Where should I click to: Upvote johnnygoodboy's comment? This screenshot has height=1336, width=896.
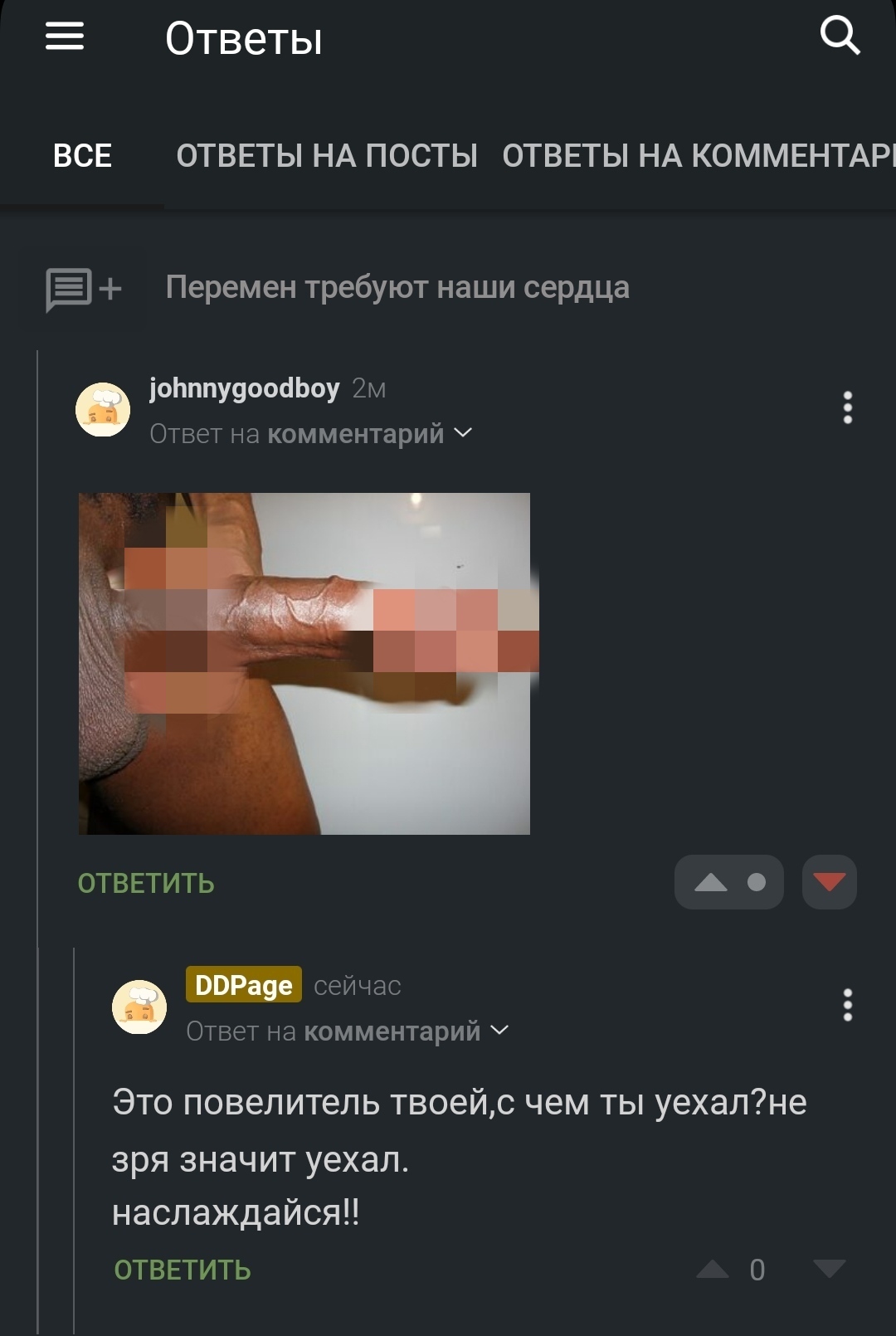click(x=711, y=882)
